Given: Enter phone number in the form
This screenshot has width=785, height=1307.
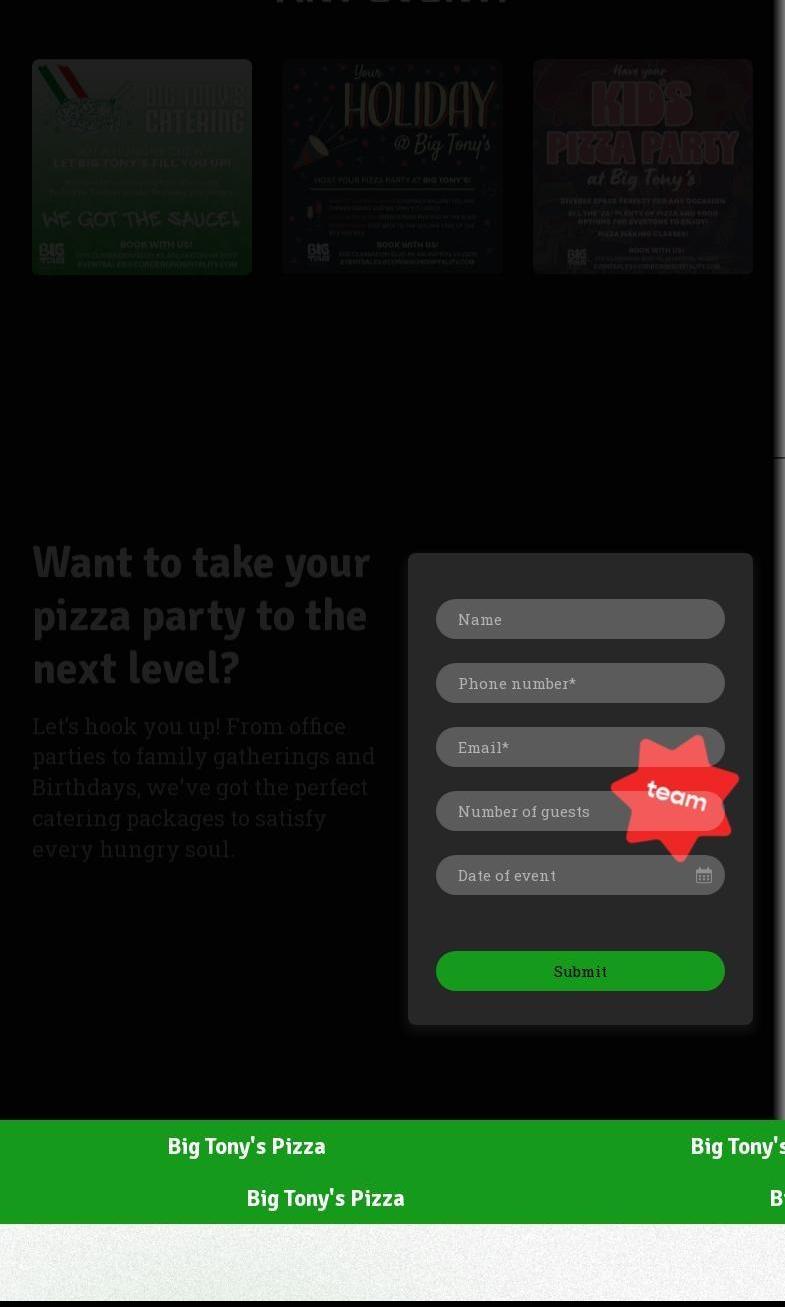Looking at the screenshot, I should pyautogui.click(x=580, y=683).
